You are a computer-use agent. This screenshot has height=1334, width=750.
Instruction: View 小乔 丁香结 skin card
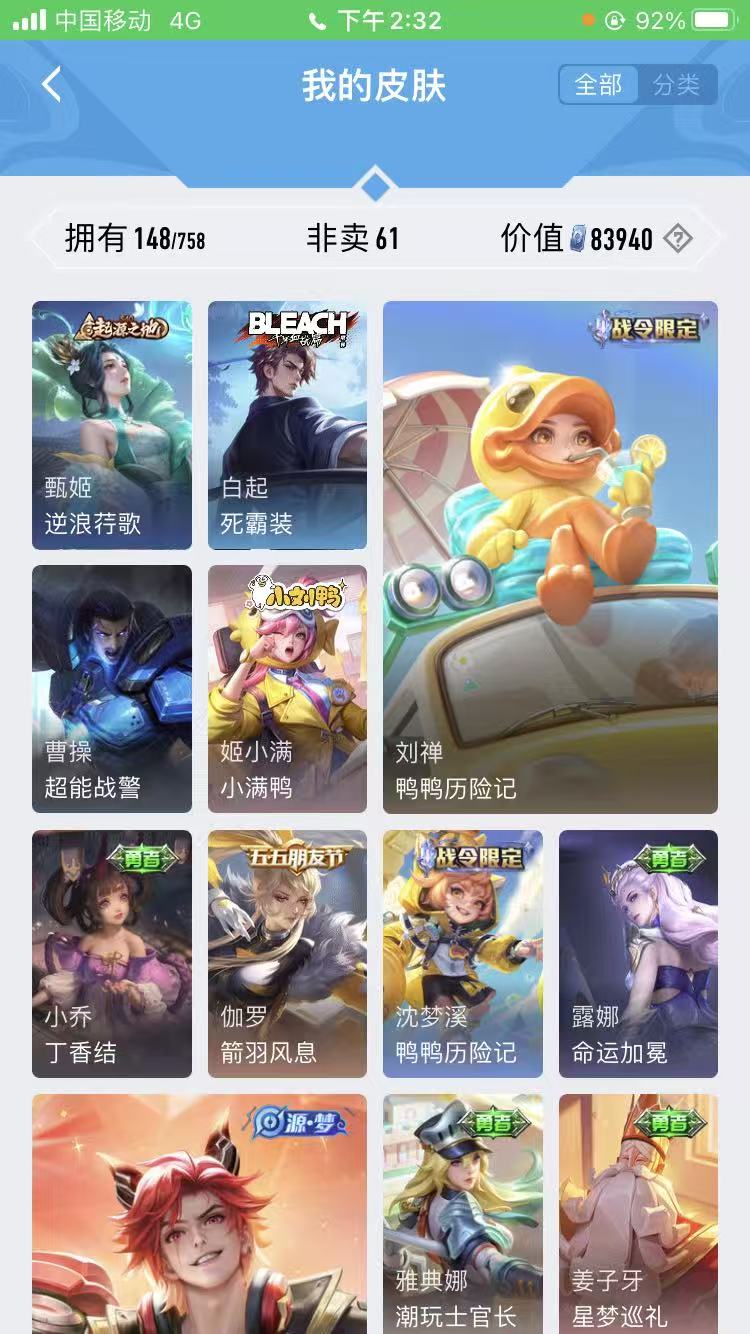111,953
